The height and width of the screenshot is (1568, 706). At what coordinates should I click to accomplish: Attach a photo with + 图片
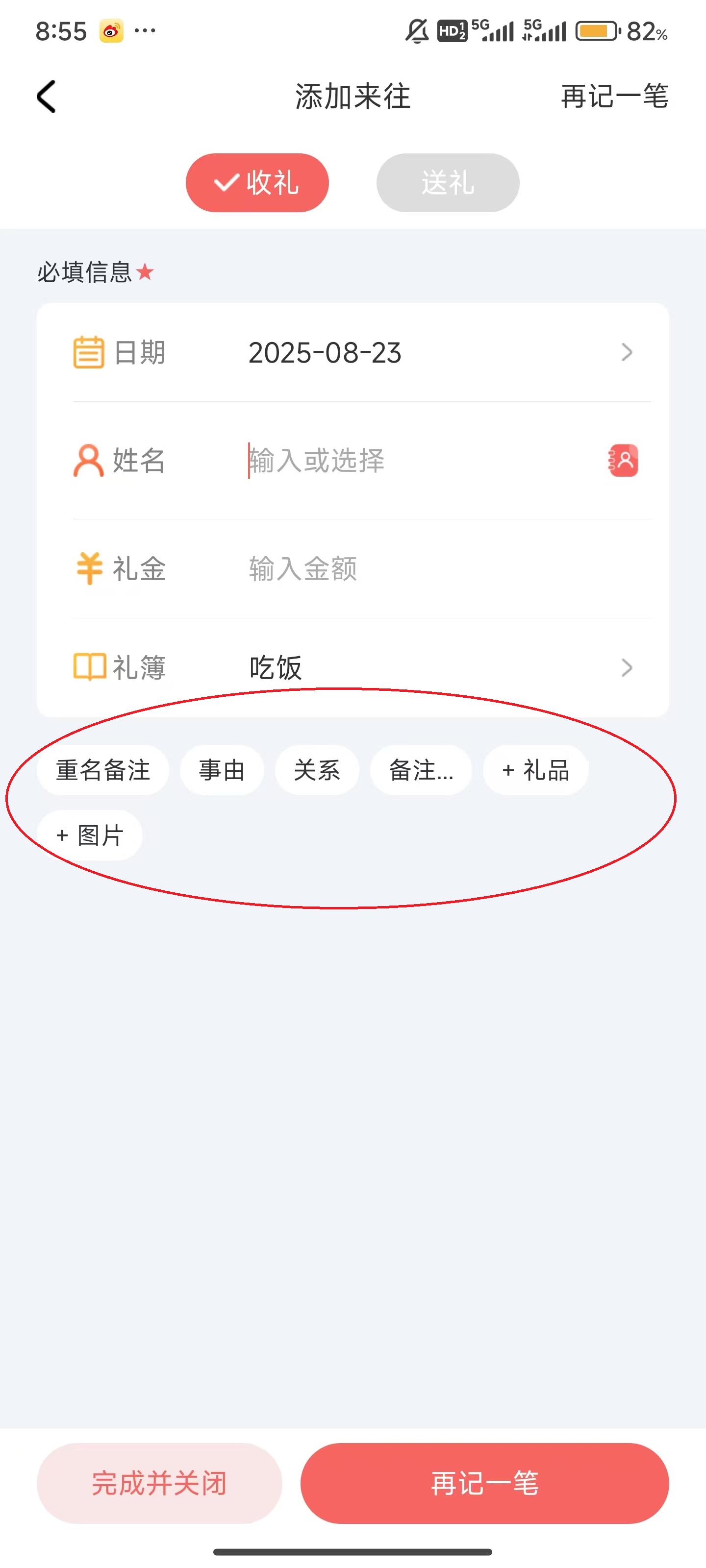(90, 835)
